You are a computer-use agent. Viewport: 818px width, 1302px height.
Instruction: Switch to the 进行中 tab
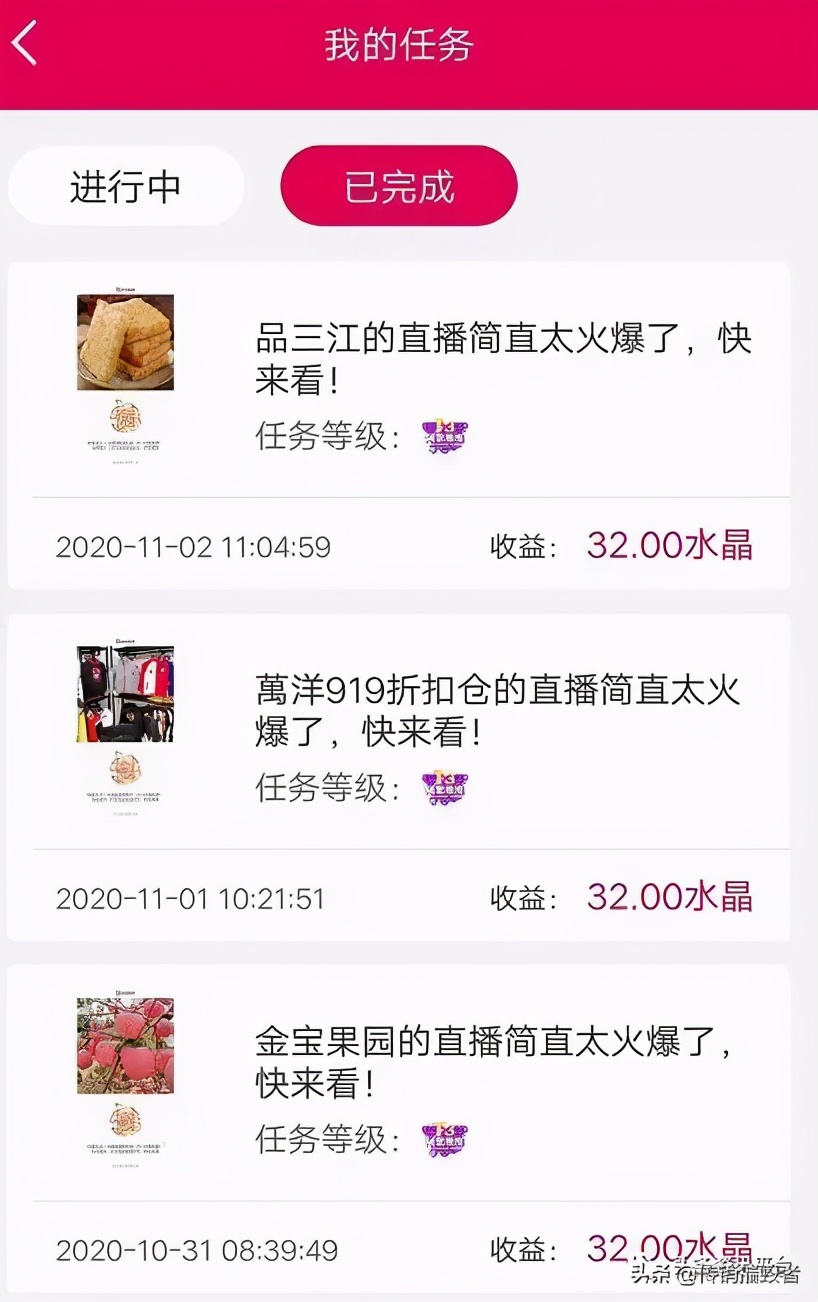click(125, 186)
